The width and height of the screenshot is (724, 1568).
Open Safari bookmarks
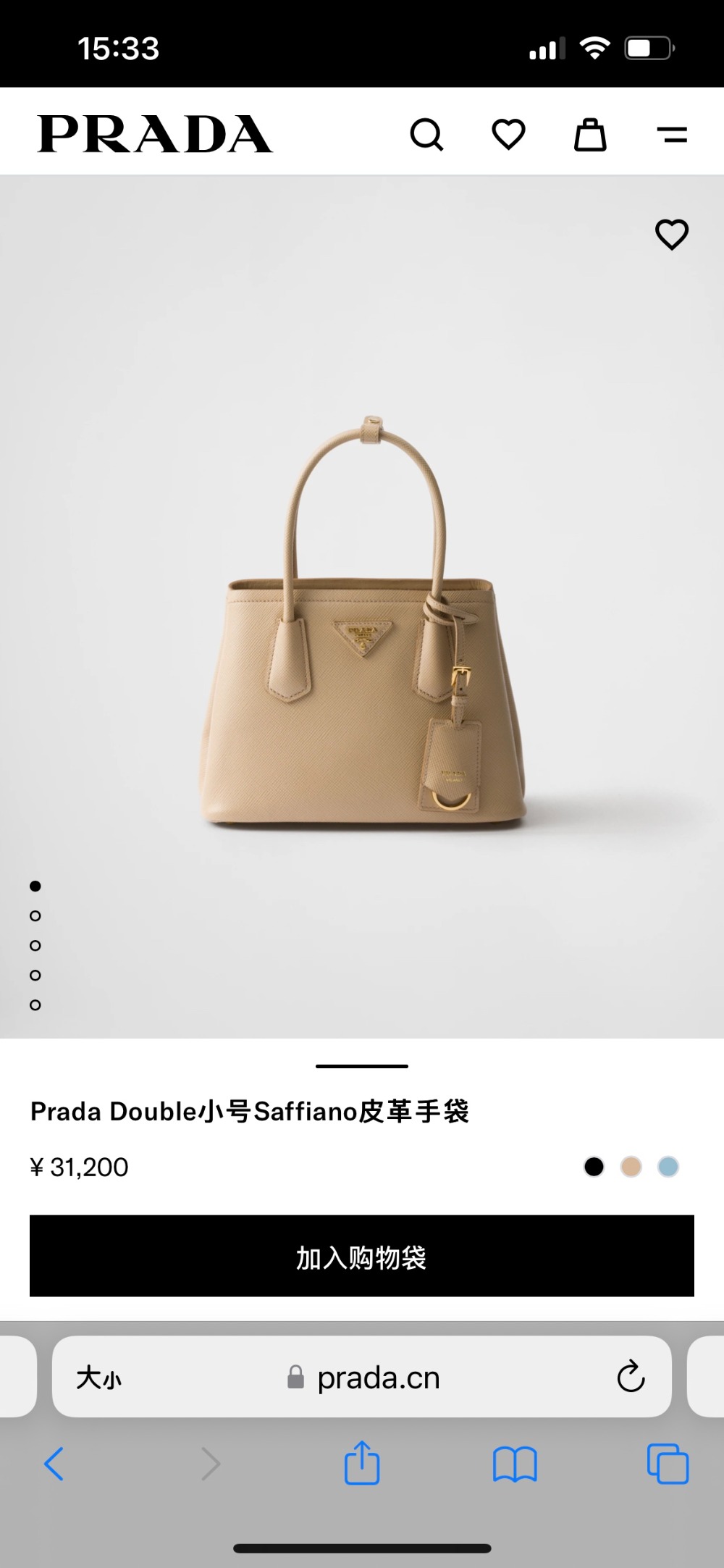click(514, 1464)
